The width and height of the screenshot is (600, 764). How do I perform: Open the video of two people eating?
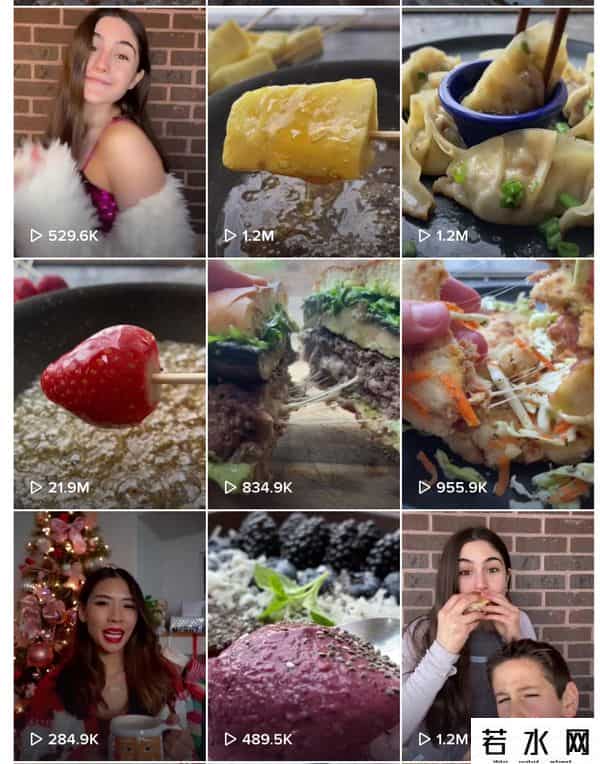pyautogui.click(x=497, y=620)
